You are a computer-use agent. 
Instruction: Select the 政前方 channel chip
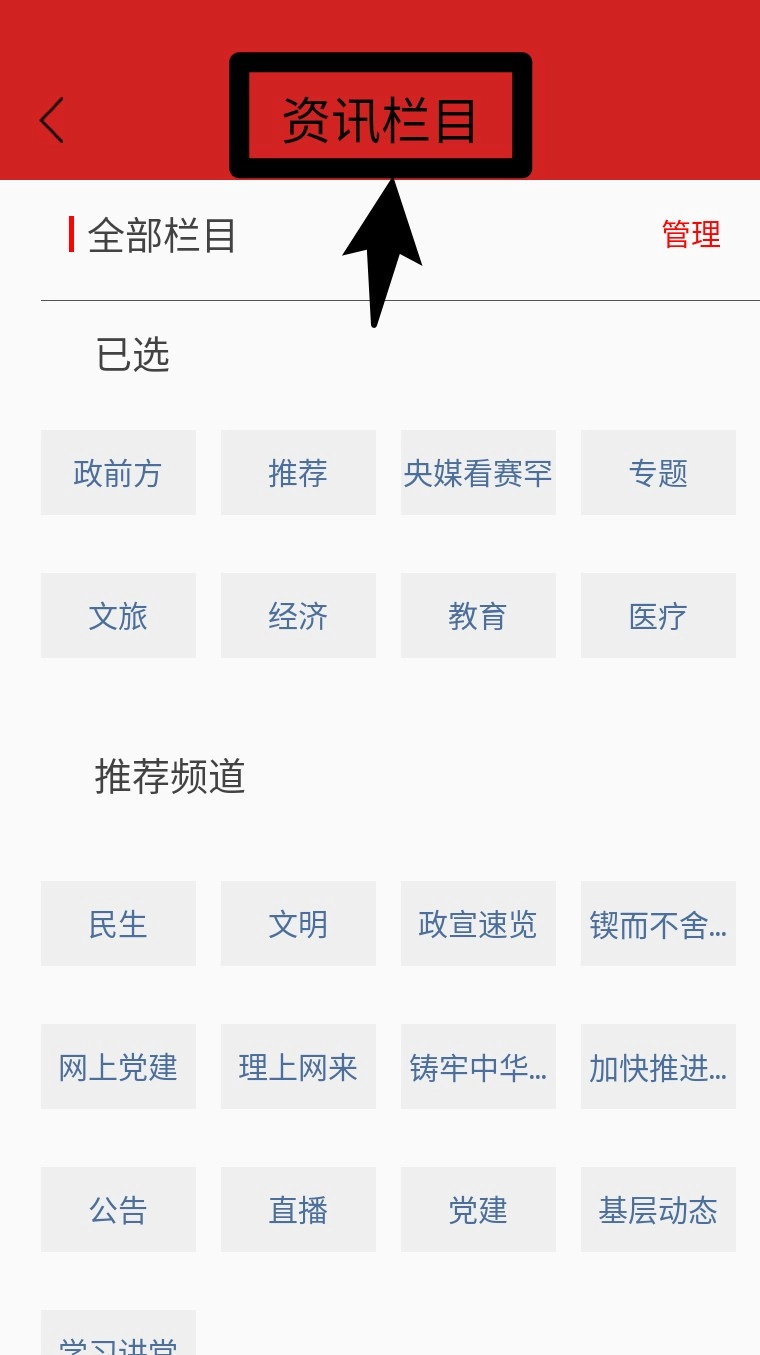118,473
